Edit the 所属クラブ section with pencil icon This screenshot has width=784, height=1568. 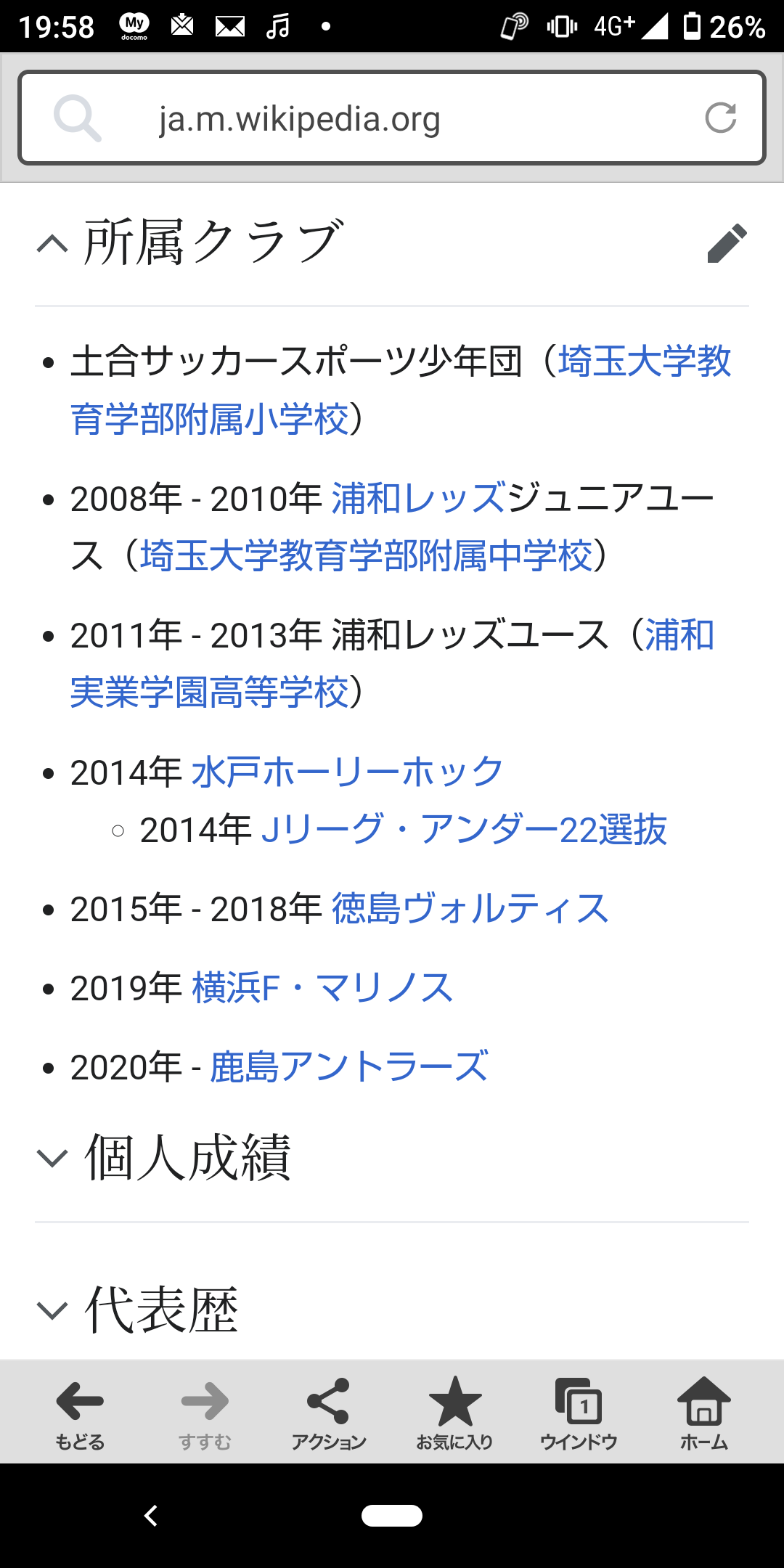point(727,243)
